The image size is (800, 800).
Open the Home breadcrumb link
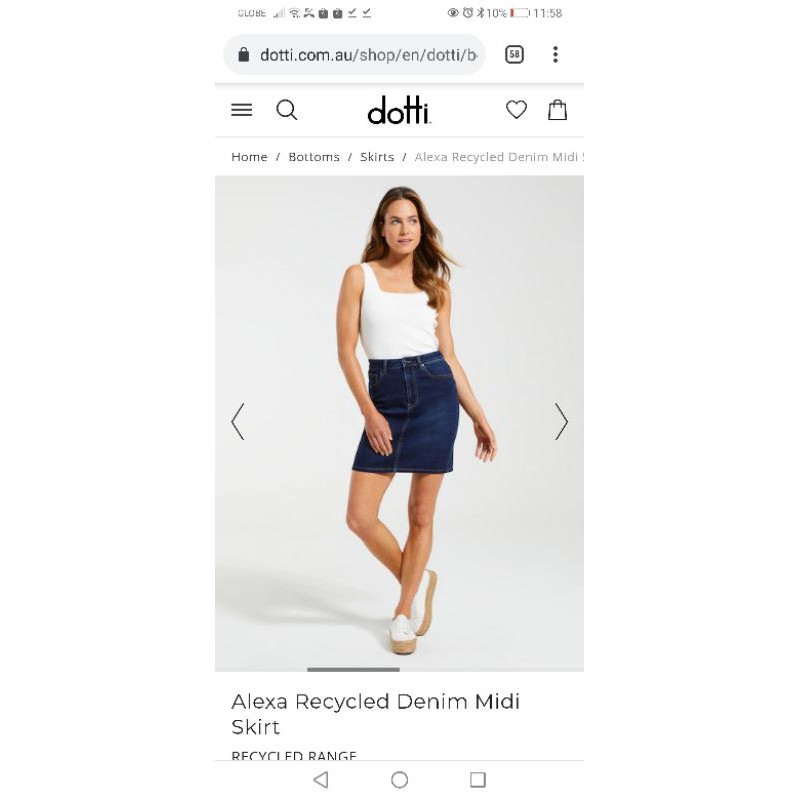tap(249, 157)
